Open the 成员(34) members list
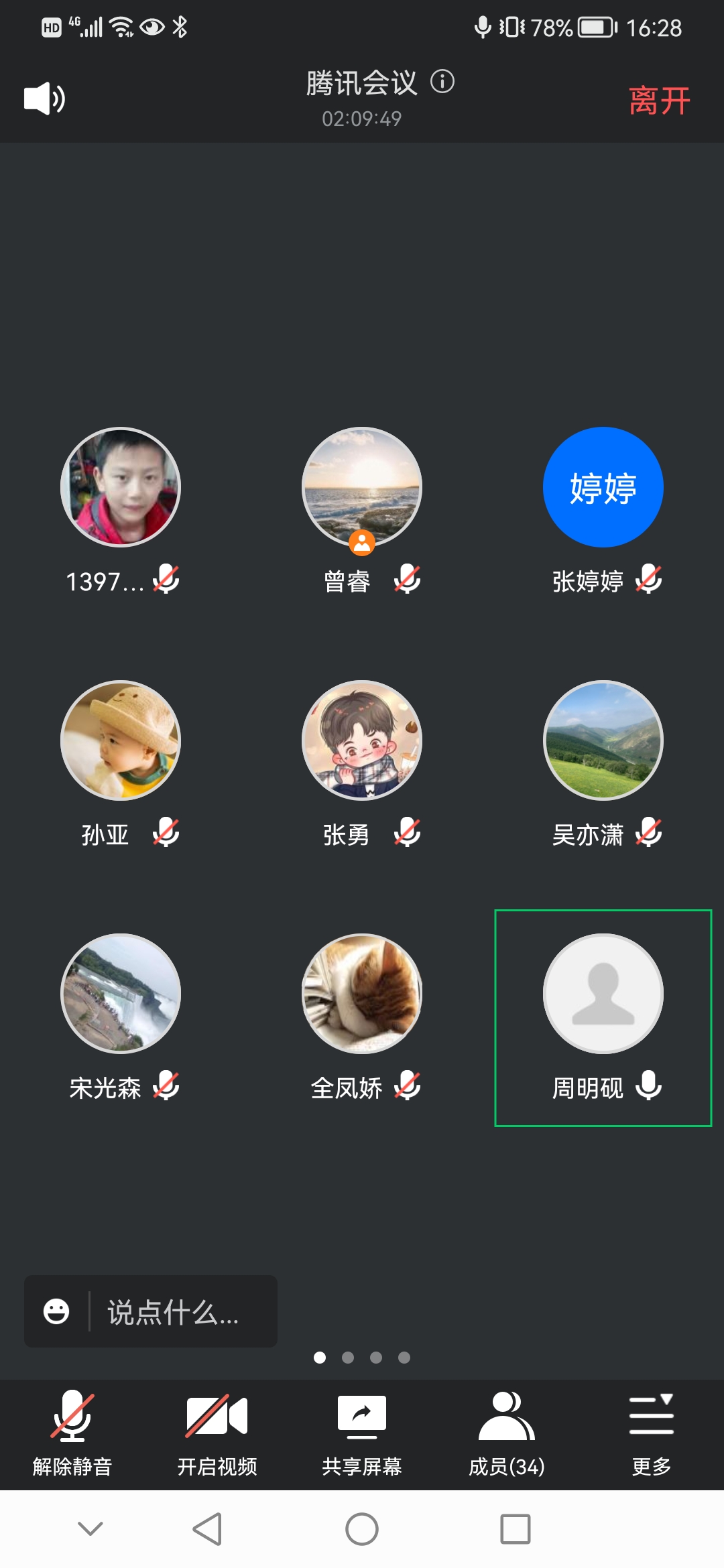The image size is (724, 1568). pyautogui.click(x=506, y=1433)
